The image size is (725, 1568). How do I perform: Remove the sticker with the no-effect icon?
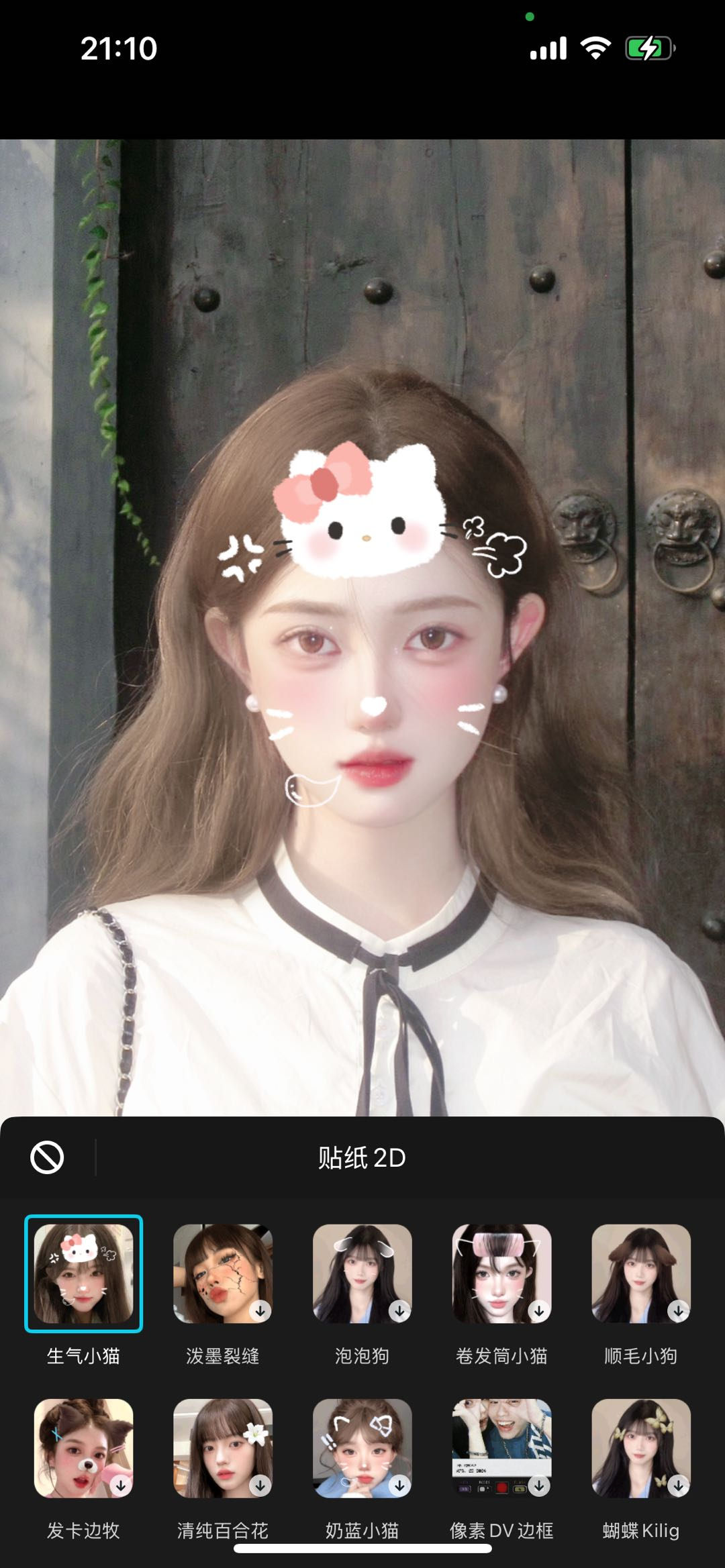(x=47, y=1157)
